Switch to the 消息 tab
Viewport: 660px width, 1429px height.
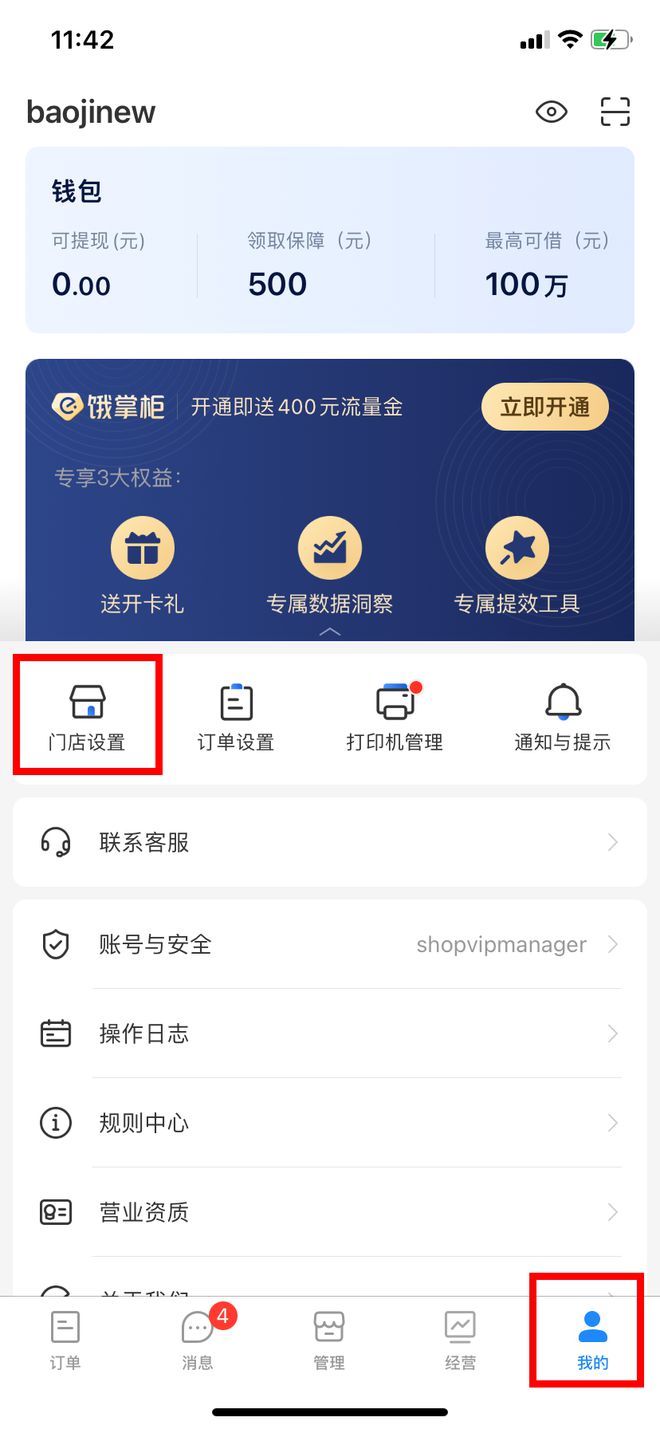pos(198,1340)
